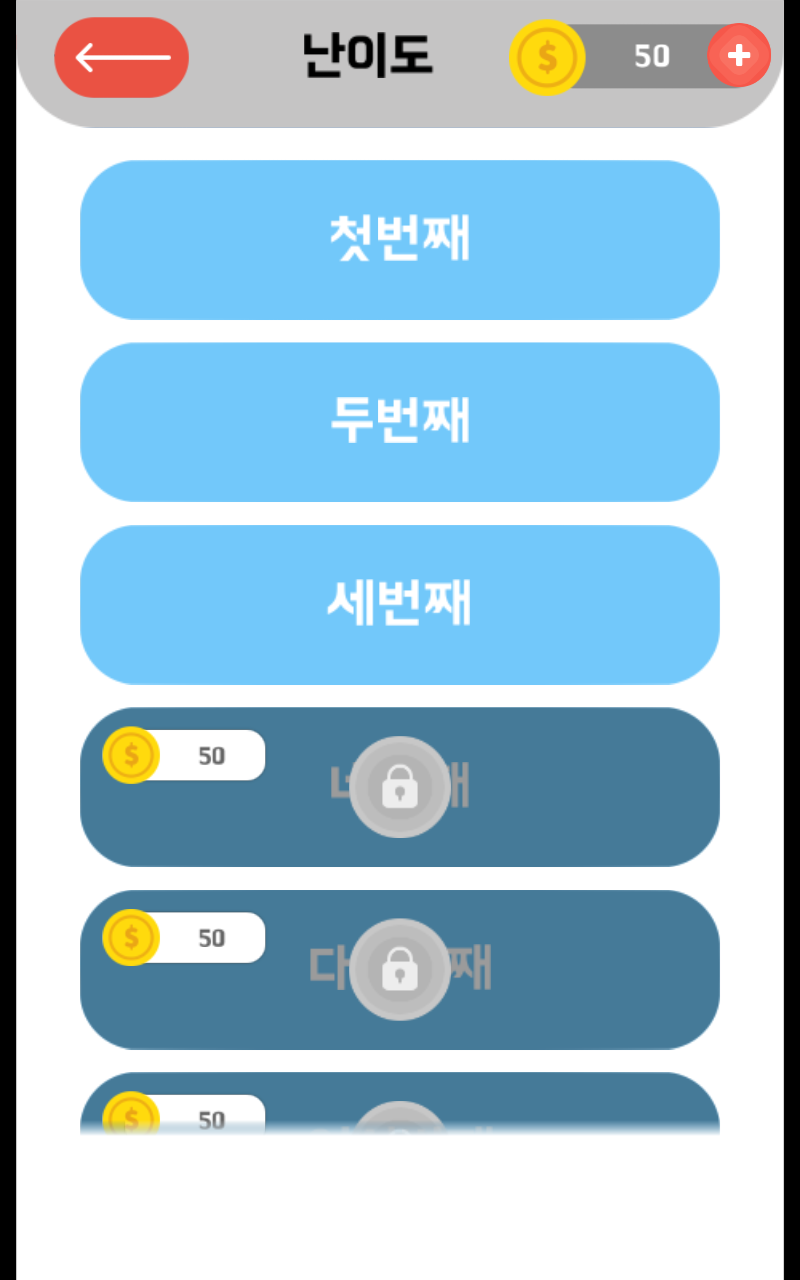This screenshot has height=1280, width=800.
Task: Open the 두번째 level
Action: point(400,421)
